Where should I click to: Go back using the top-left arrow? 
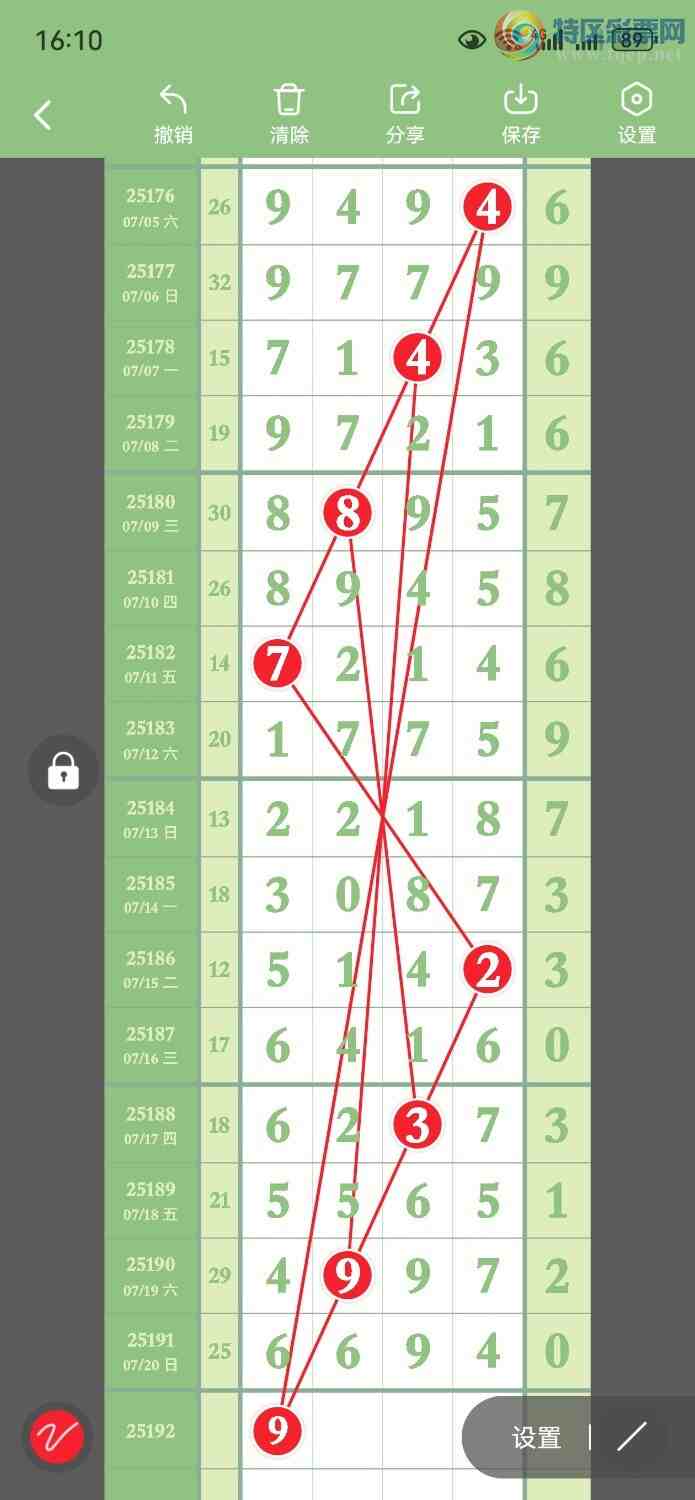tap(42, 115)
